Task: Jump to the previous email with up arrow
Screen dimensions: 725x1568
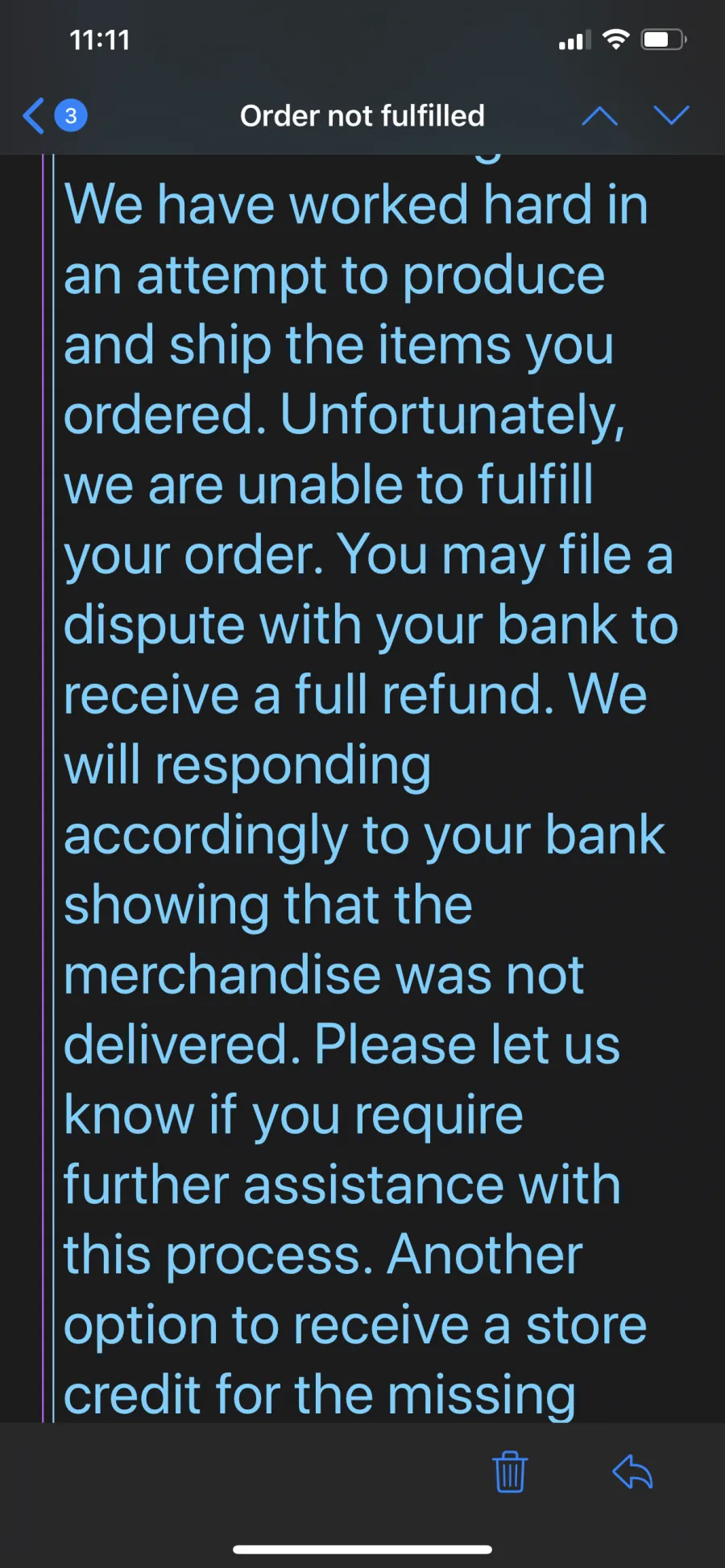Action: click(x=599, y=116)
